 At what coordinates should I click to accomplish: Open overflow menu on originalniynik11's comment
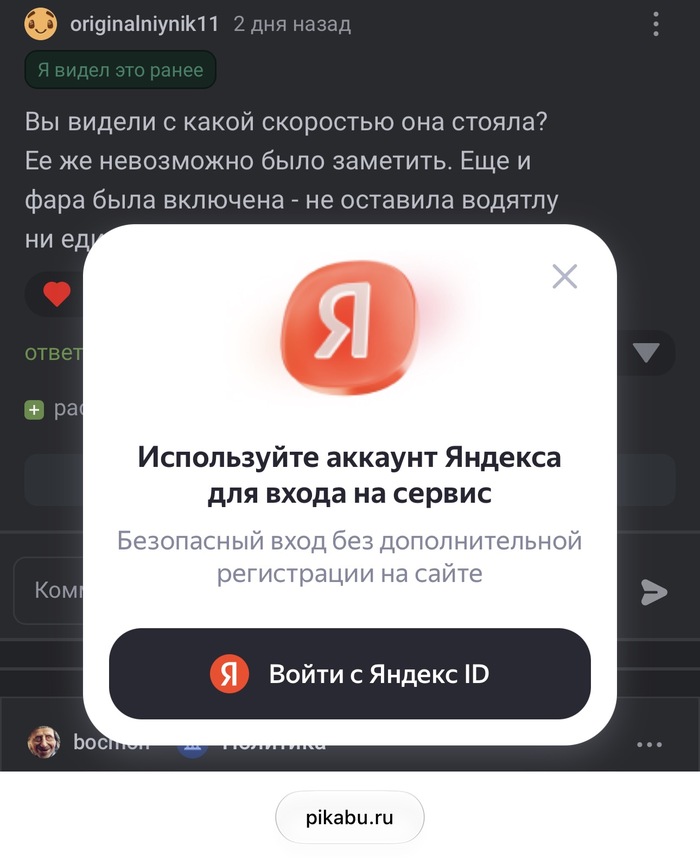pos(655,24)
